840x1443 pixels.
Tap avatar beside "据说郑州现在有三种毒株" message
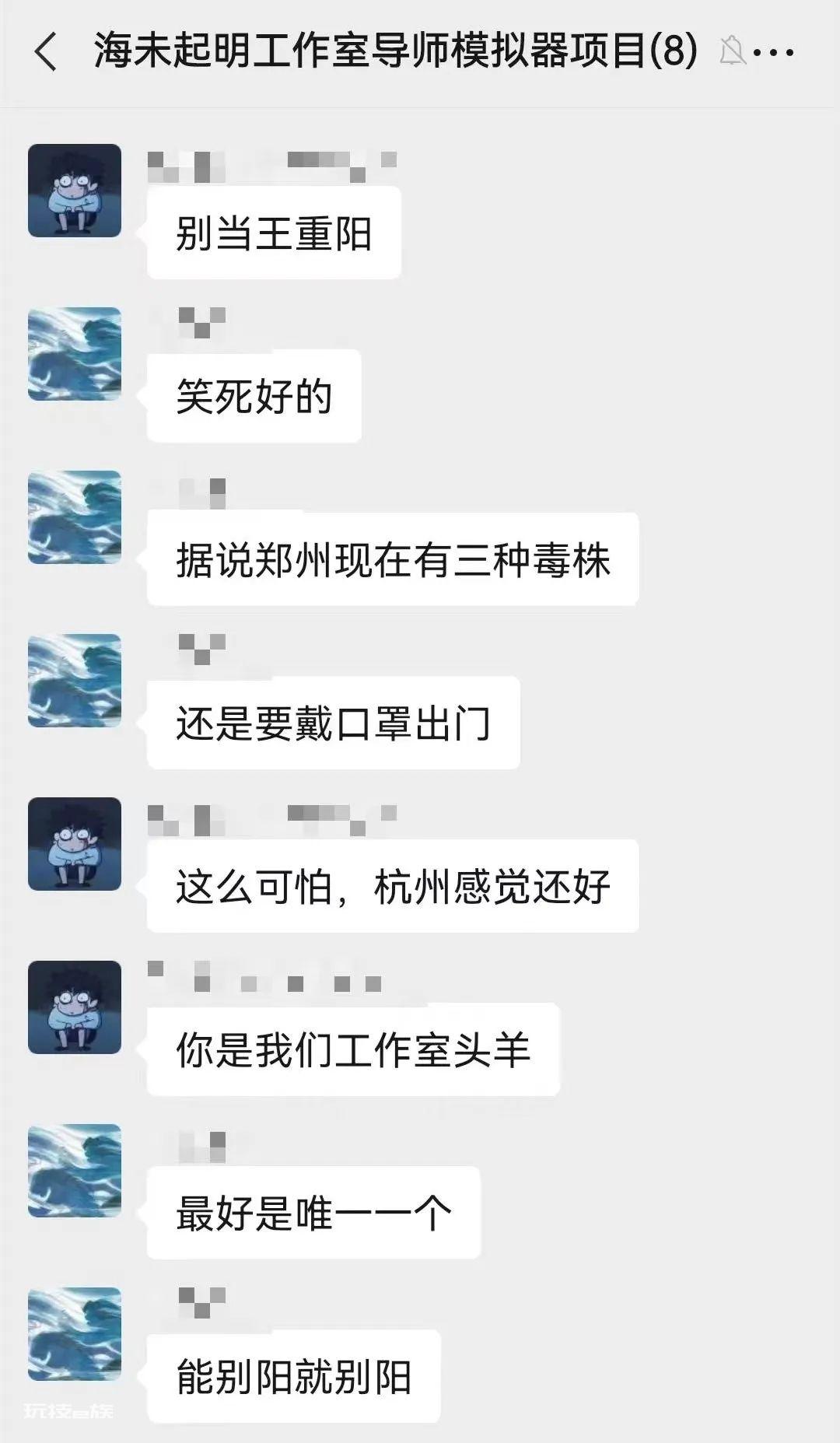click(x=75, y=517)
